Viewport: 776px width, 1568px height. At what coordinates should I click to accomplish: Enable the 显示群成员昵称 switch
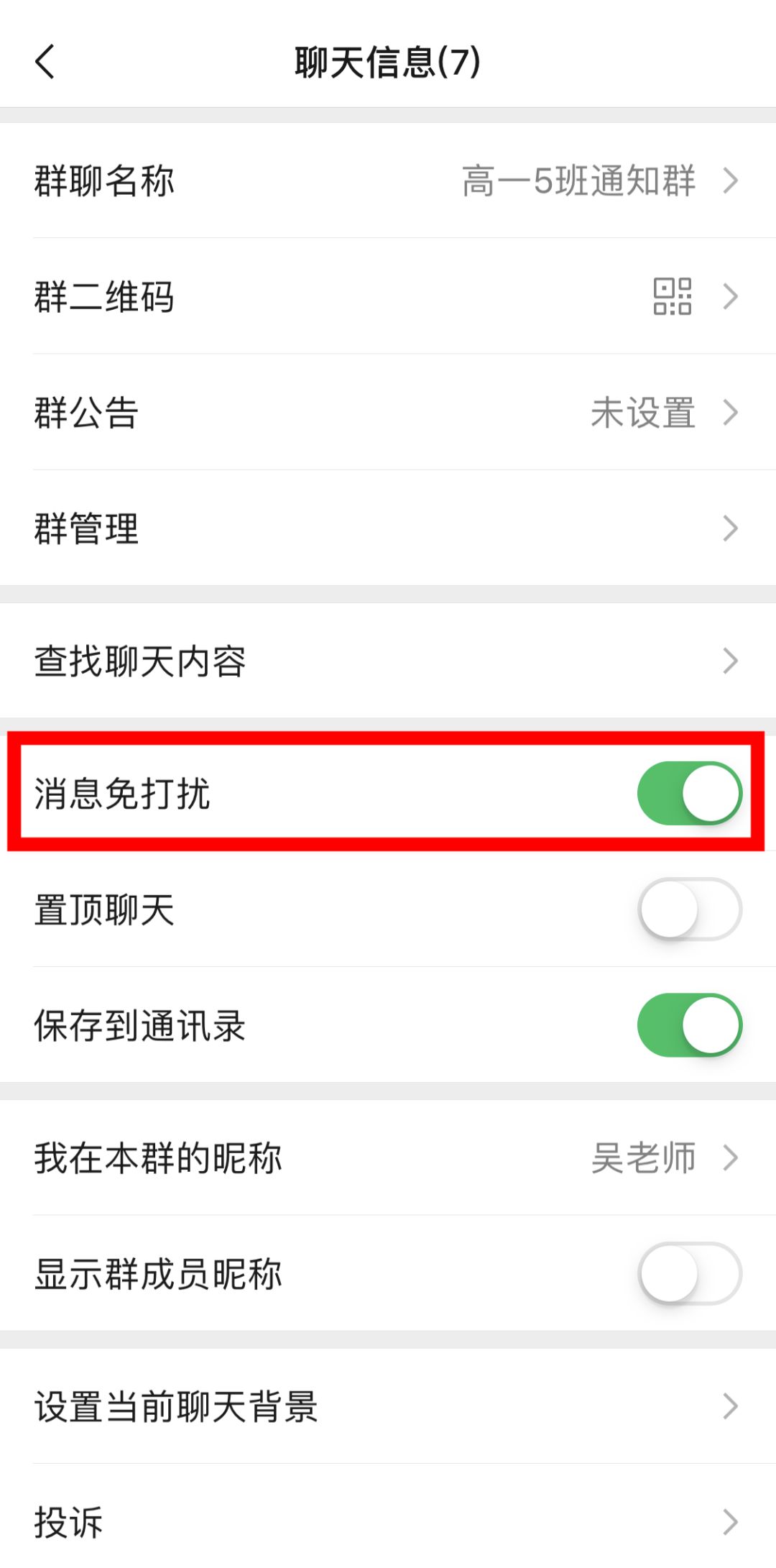[689, 1274]
